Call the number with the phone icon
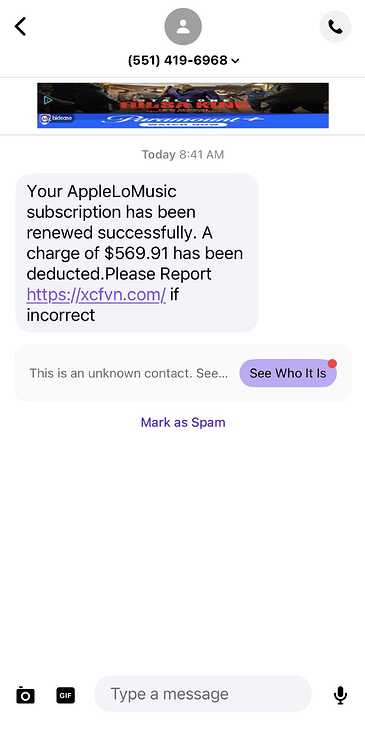Image resolution: width=365 pixels, height=750 pixels. coord(335,27)
